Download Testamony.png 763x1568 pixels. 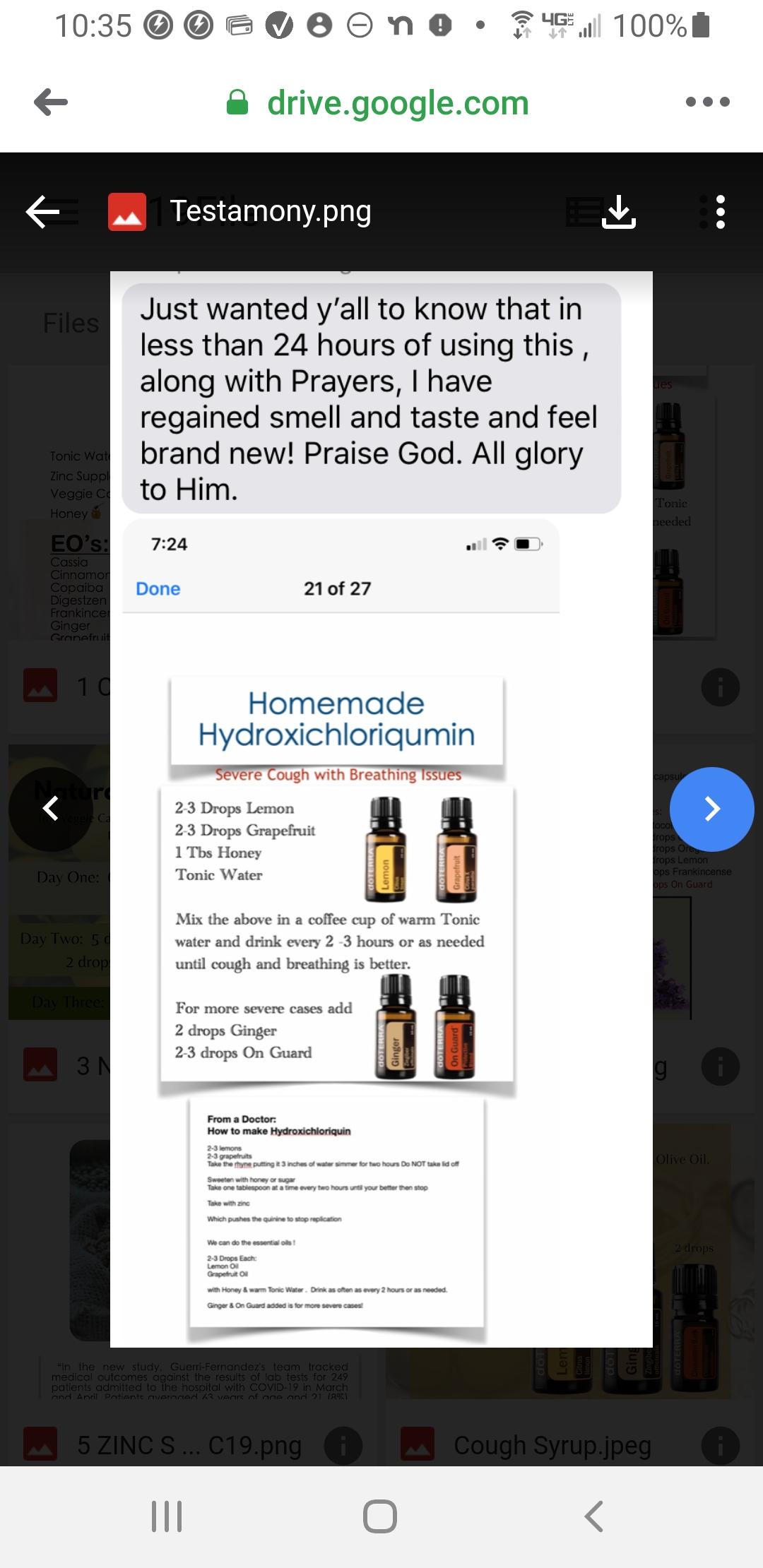tap(619, 212)
